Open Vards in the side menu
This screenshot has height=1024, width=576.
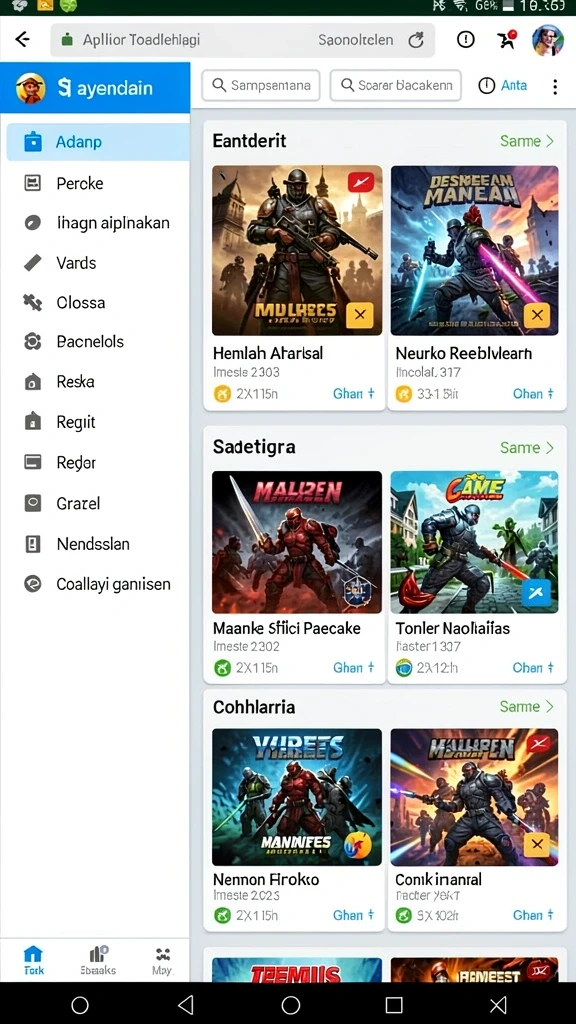[98, 263]
